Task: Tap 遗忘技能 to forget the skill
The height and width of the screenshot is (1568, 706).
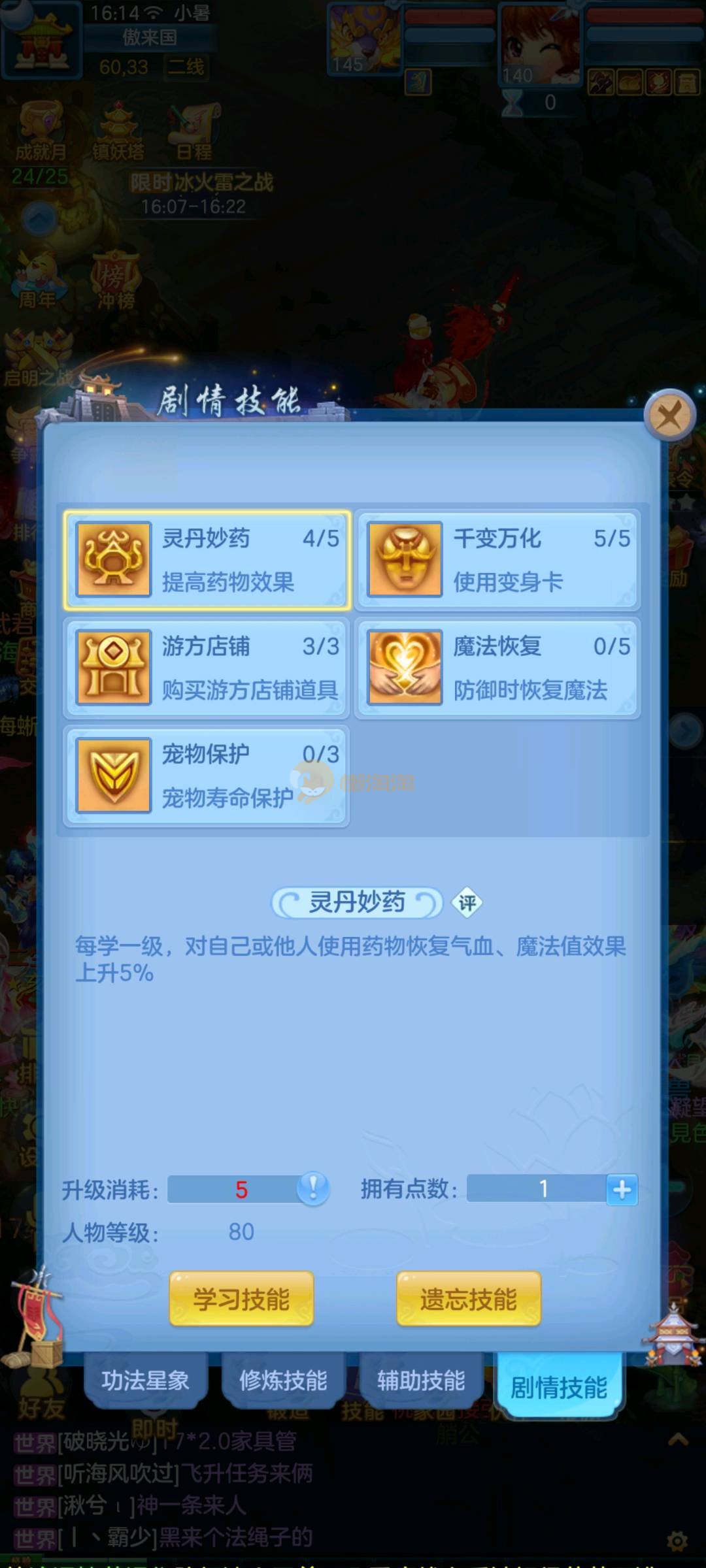Action: (x=468, y=1299)
